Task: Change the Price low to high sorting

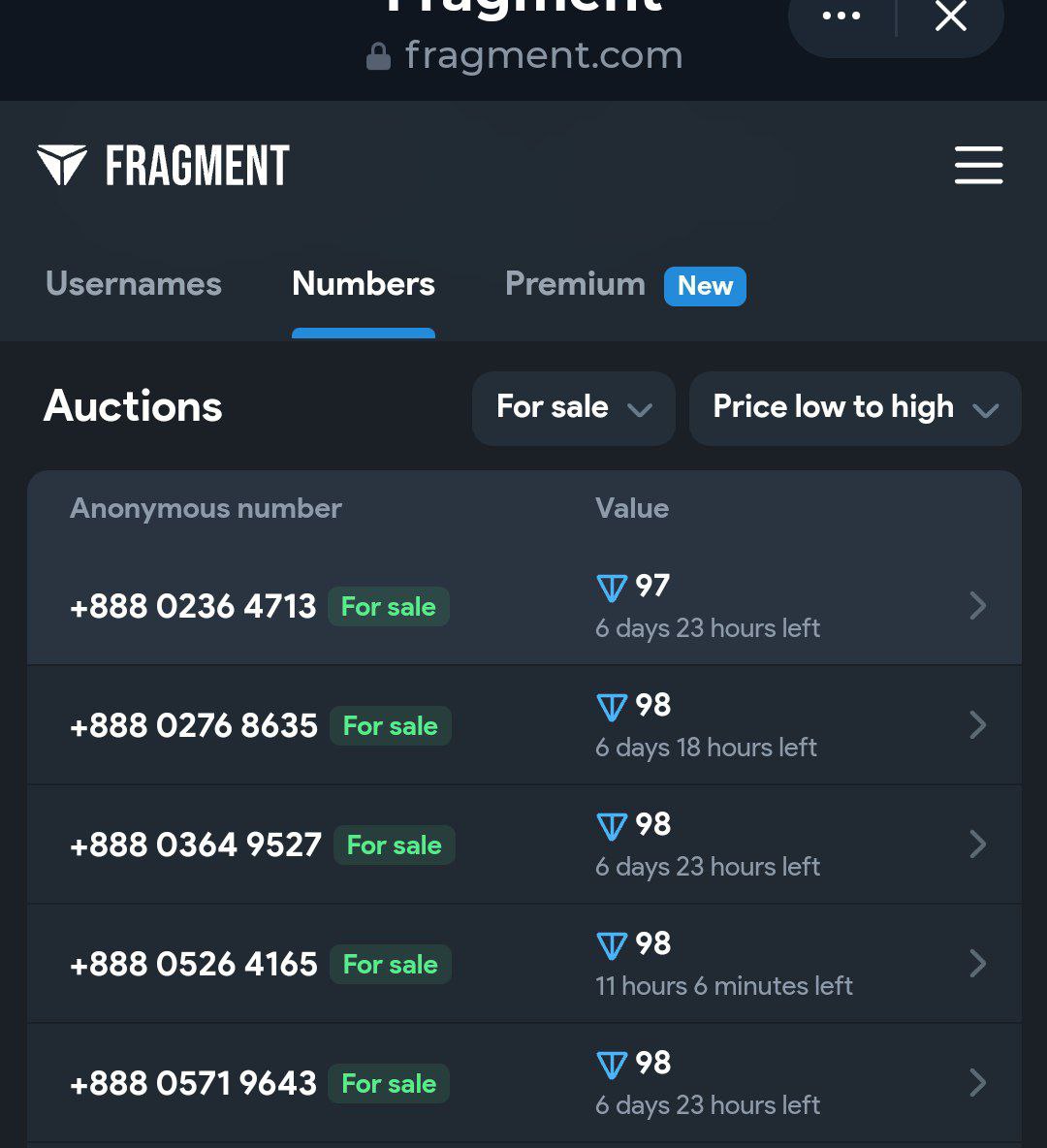Action: [854, 407]
